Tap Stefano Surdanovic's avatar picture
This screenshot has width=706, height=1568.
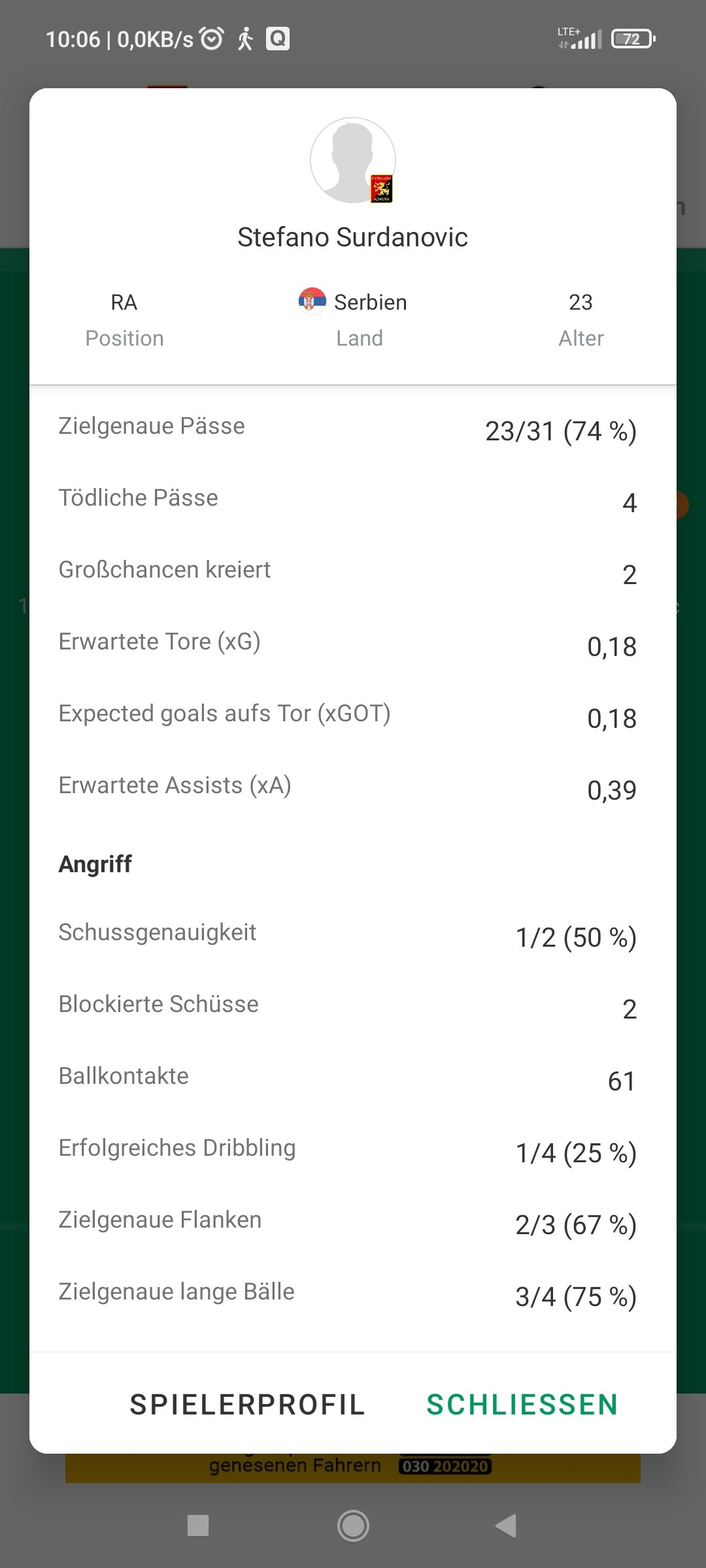pos(353,160)
